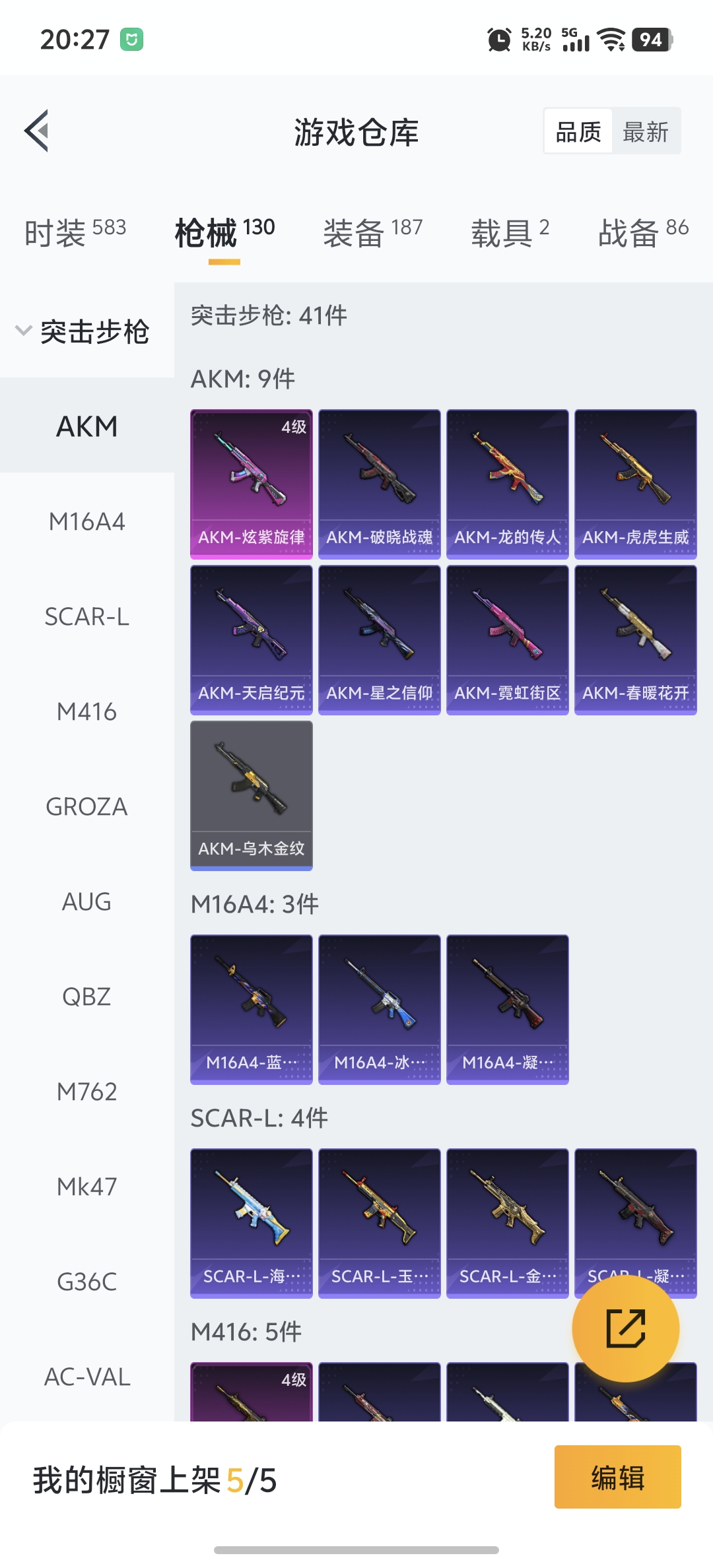The image size is (713, 1568).
Task: Sort by 最新
Action: (645, 132)
